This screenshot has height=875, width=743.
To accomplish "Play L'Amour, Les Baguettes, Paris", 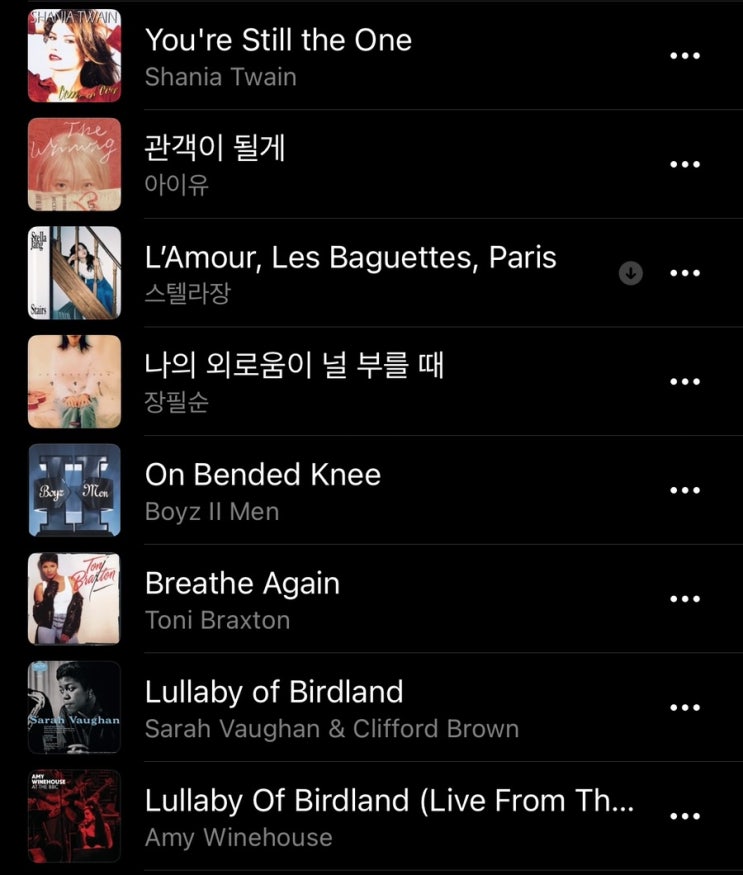I will (x=350, y=272).
